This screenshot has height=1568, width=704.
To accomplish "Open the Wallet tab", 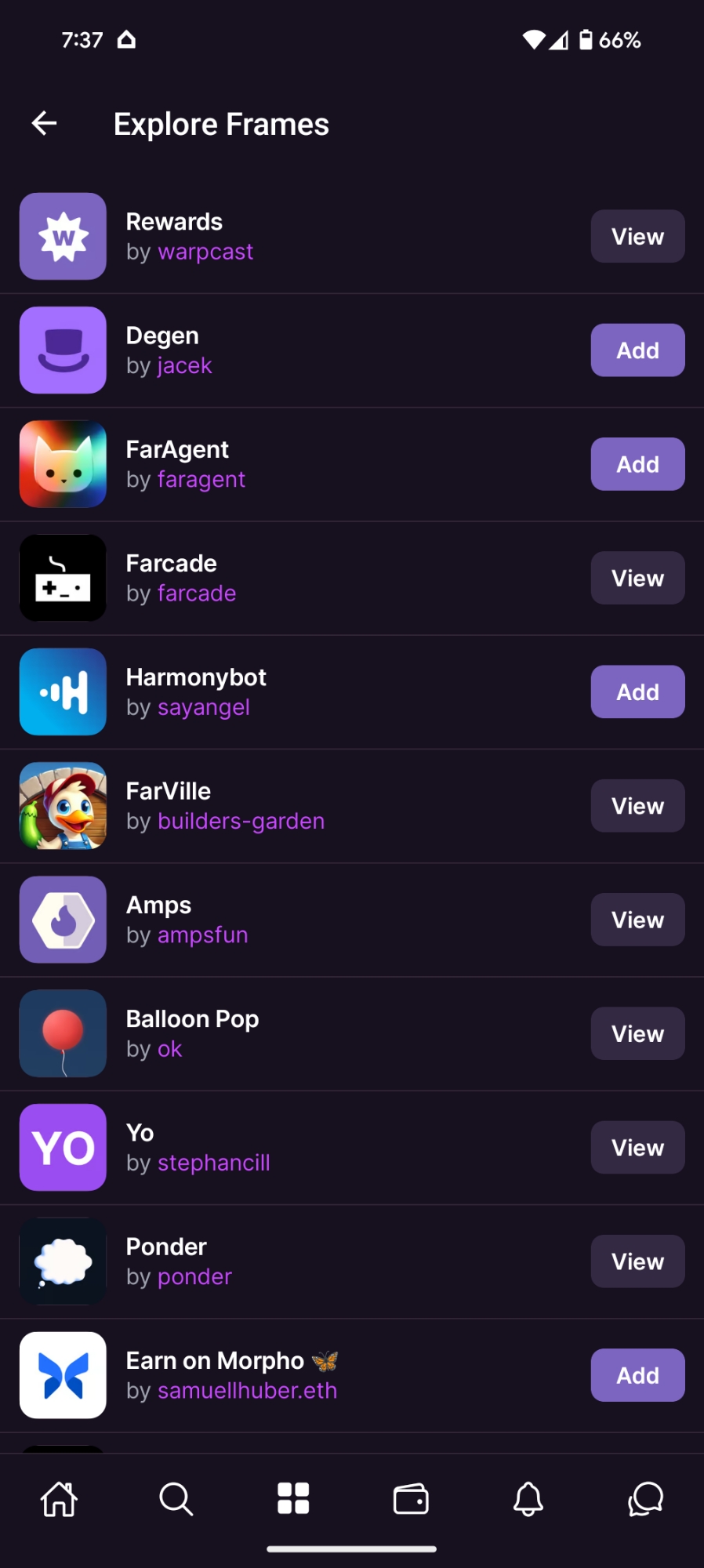I will tap(411, 1499).
